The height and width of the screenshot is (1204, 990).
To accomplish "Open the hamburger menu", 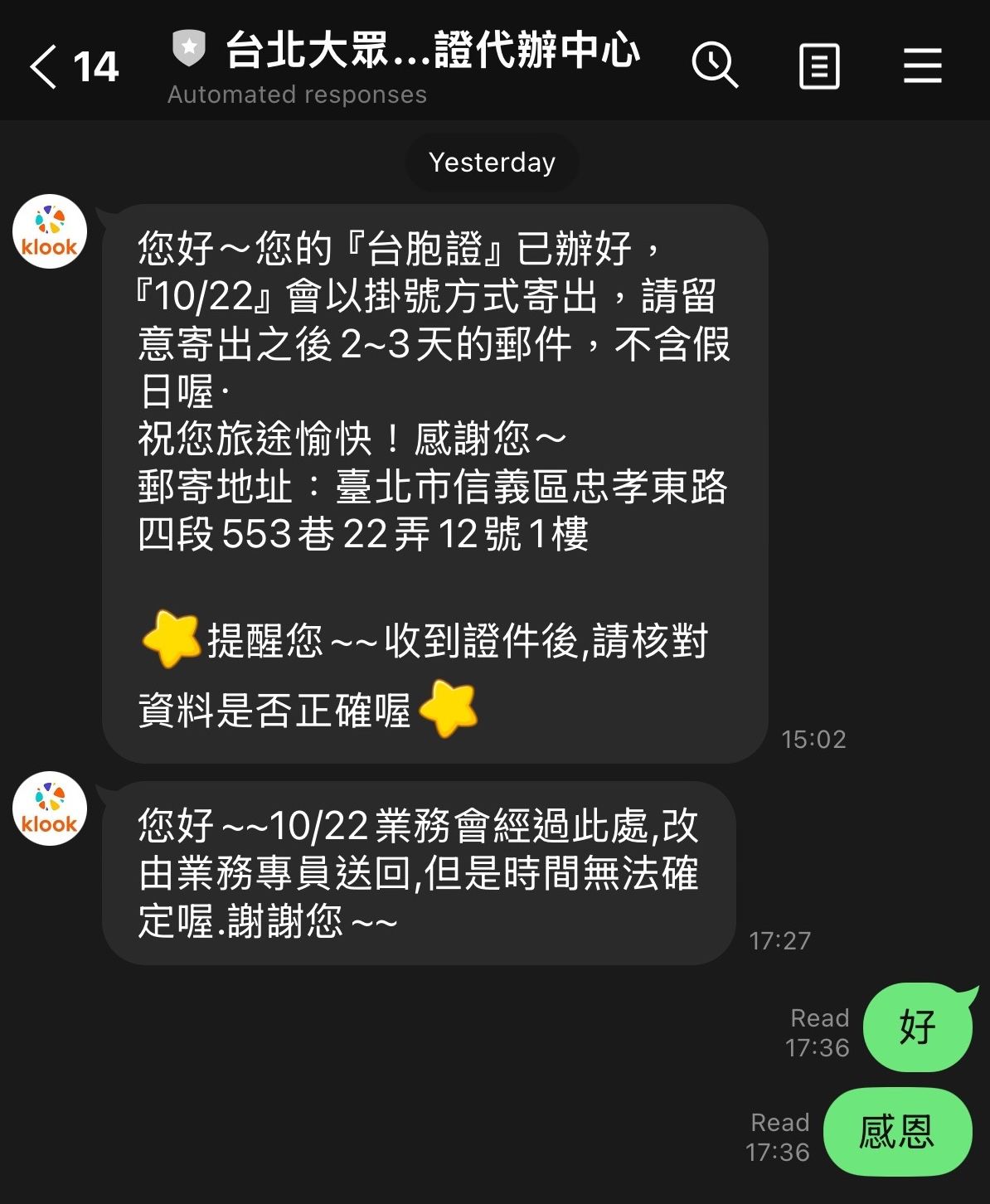I will [922, 66].
